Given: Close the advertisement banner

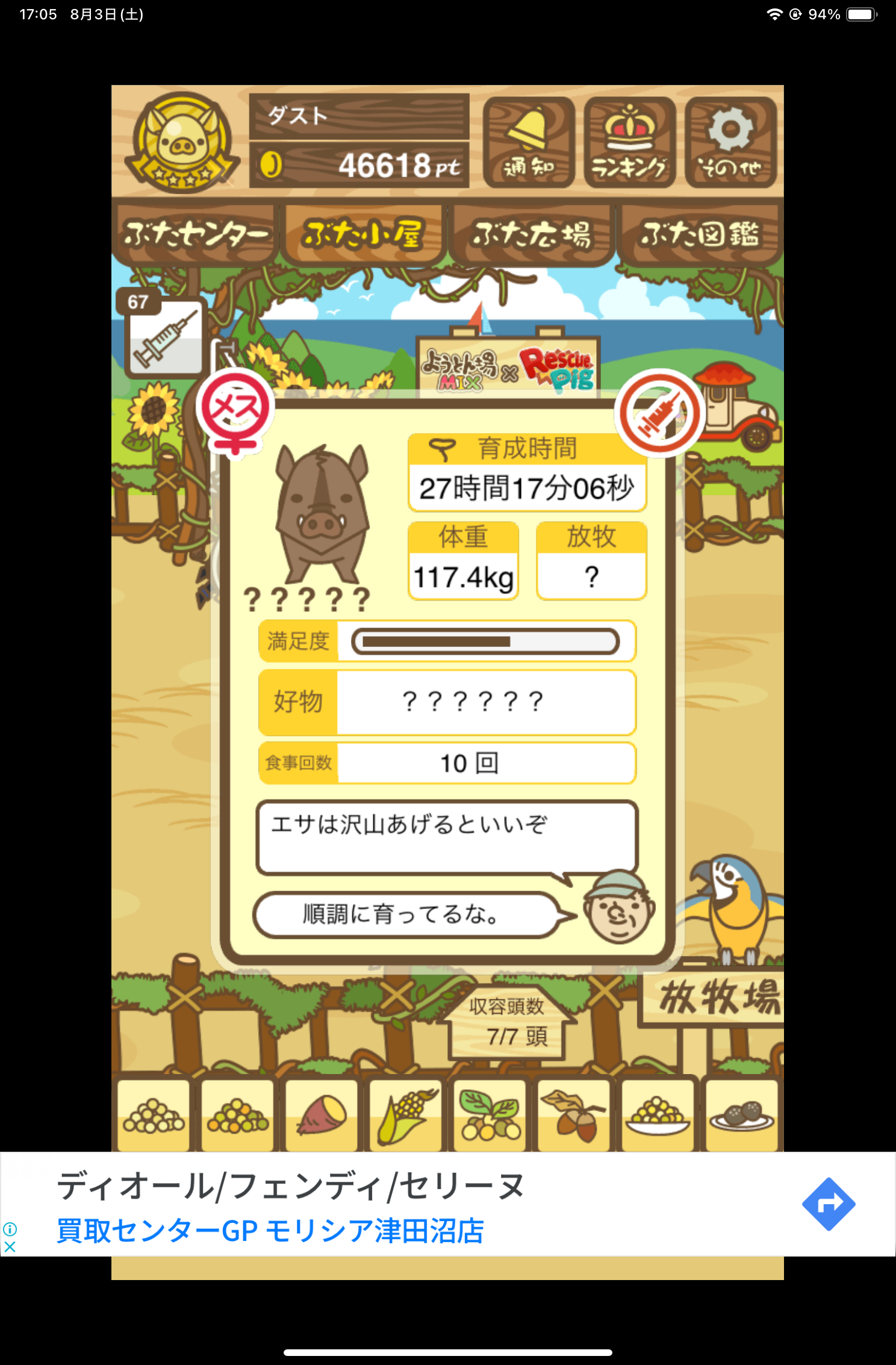Looking at the screenshot, I should click(x=10, y=1246).
